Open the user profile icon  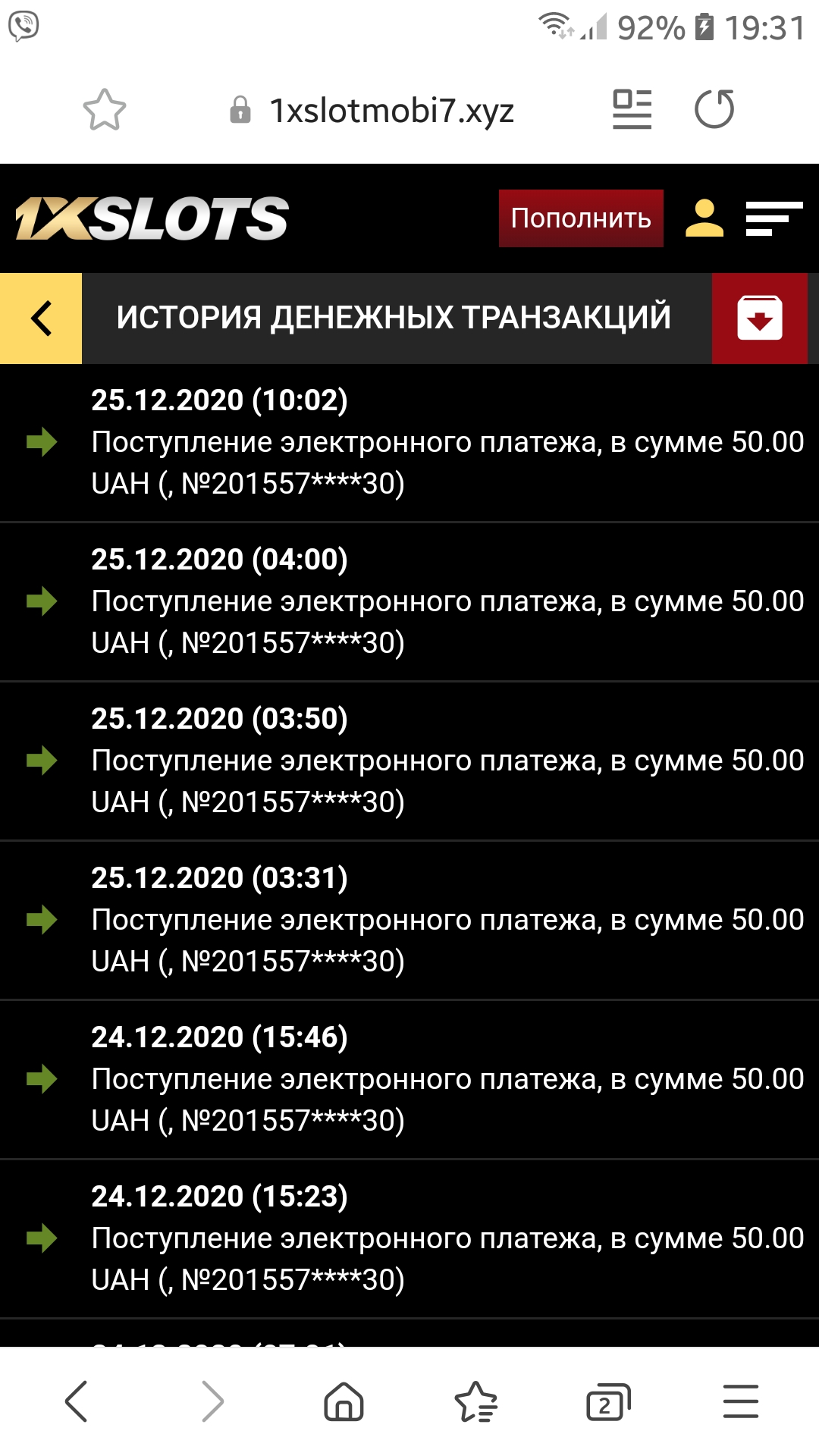pyautogui.click(x=704, y=220)
